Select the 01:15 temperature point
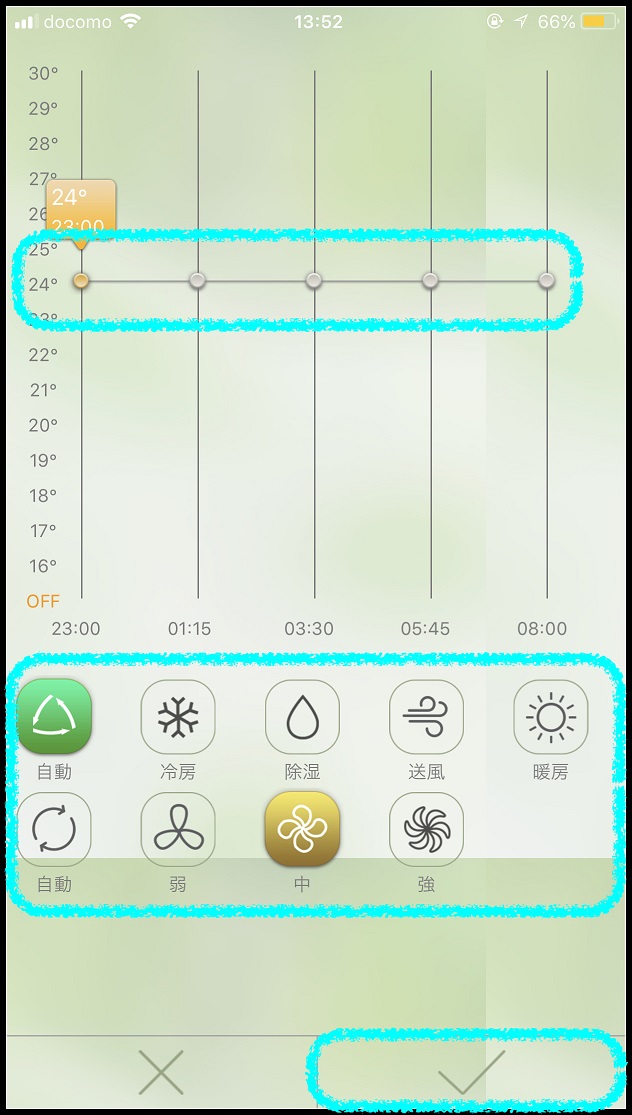 198,281
